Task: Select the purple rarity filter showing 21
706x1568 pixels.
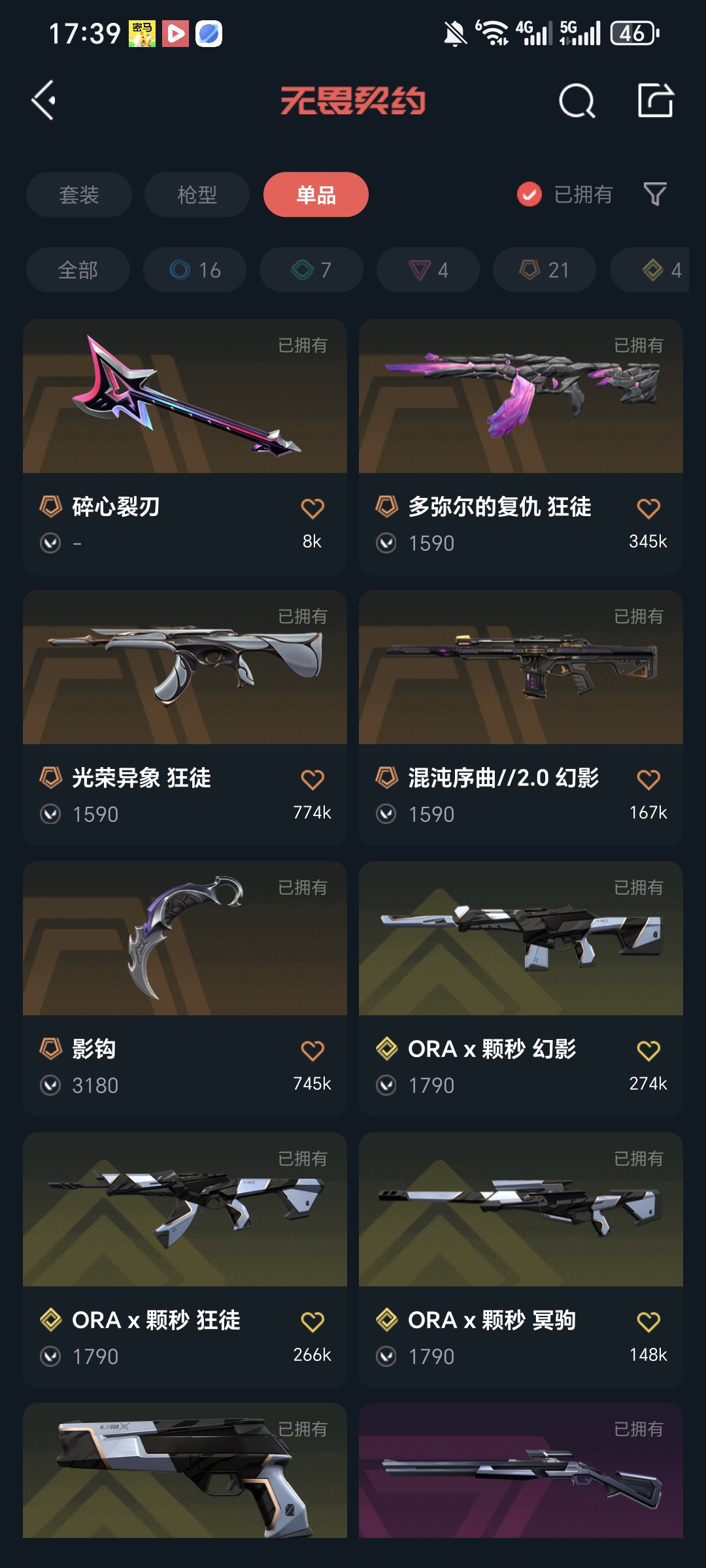Action: [x=544, y=269]
